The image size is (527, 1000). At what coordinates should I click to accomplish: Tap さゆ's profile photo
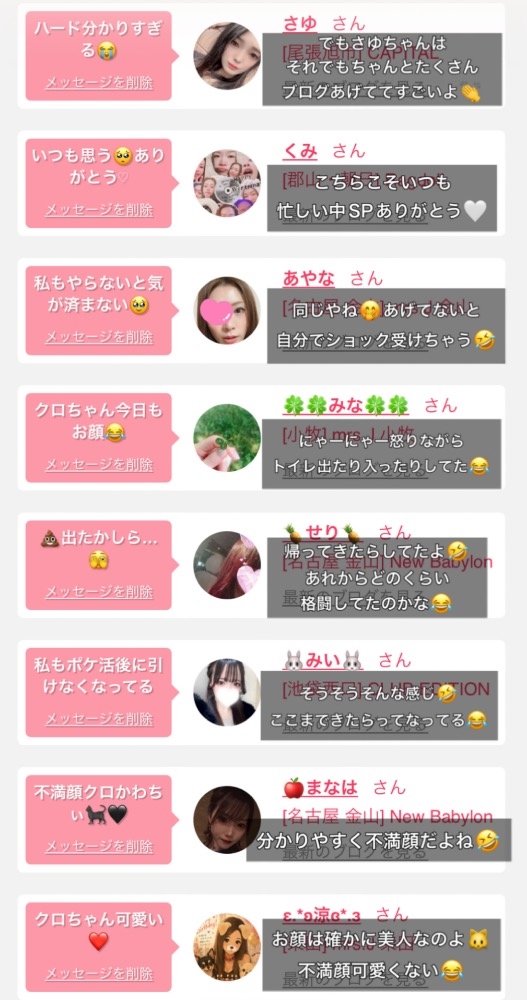tap(227, 56)
